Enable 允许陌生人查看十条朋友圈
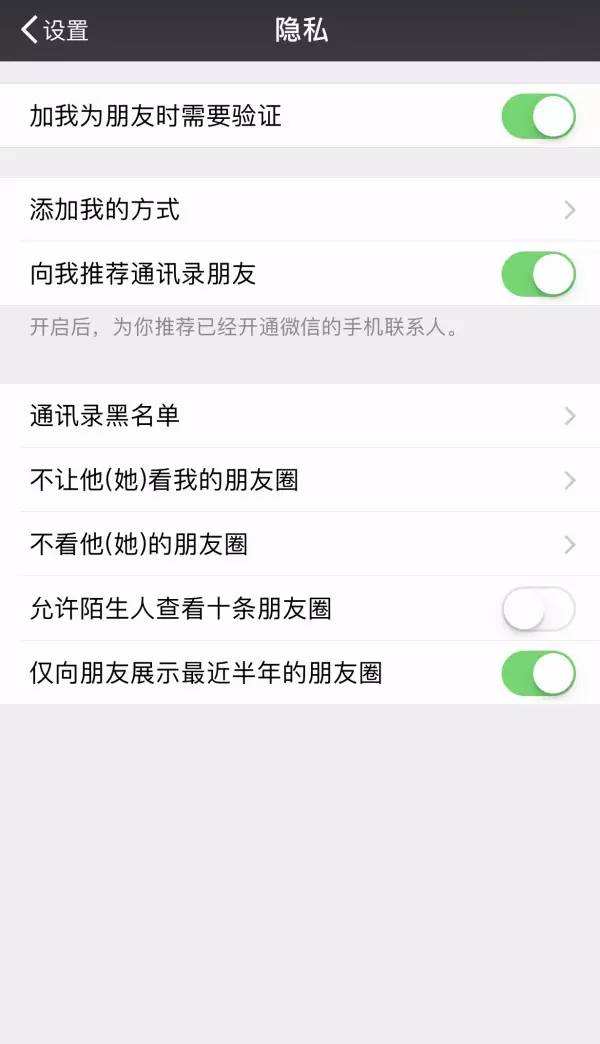This screenshot has height=1044, width=600. tap(538, 609)
